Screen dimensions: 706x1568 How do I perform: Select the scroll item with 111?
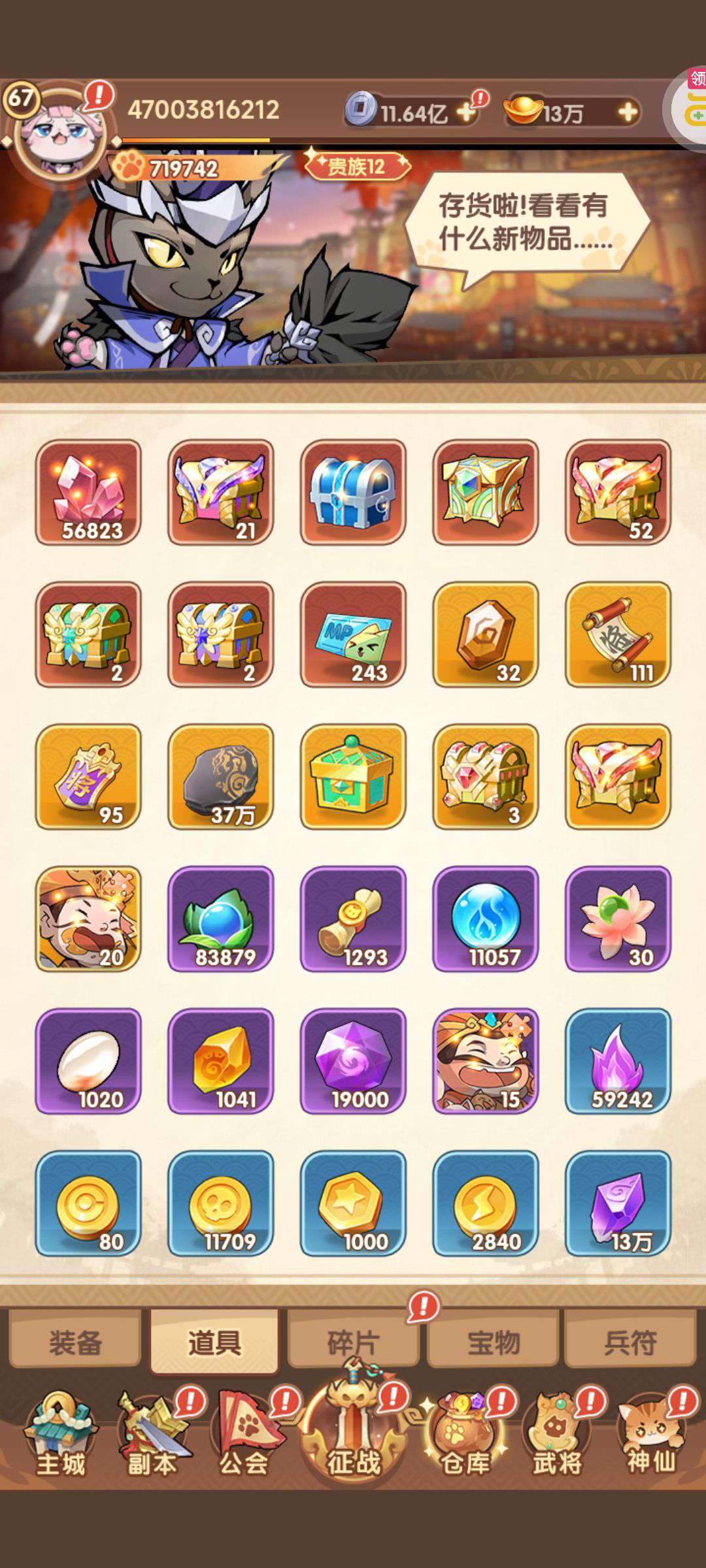(x=618, y=634)
